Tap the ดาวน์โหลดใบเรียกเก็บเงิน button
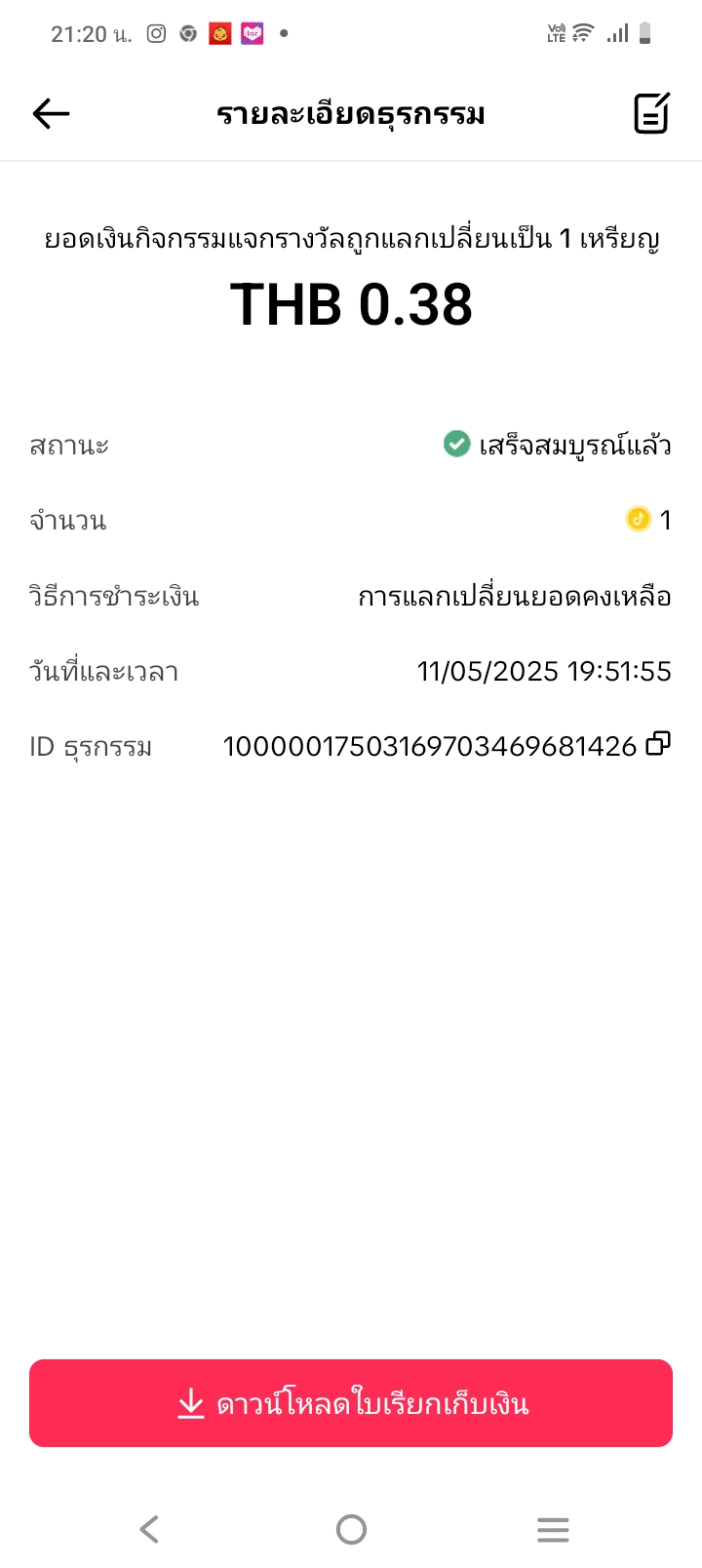This screenshot has width=702, height=1568. pyautogui.click(x=351, y=1403)
